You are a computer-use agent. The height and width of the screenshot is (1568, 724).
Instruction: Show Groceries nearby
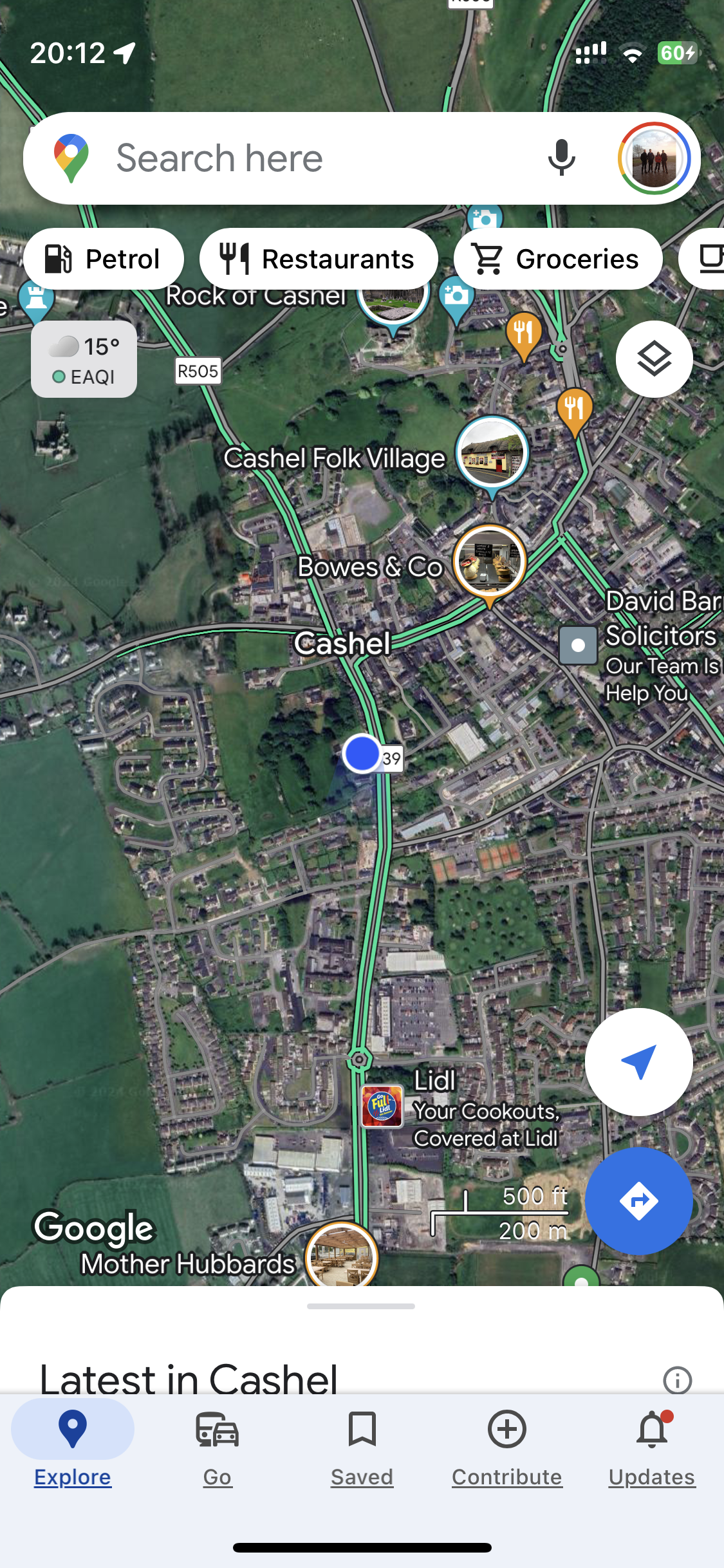(x=558, y=259)
